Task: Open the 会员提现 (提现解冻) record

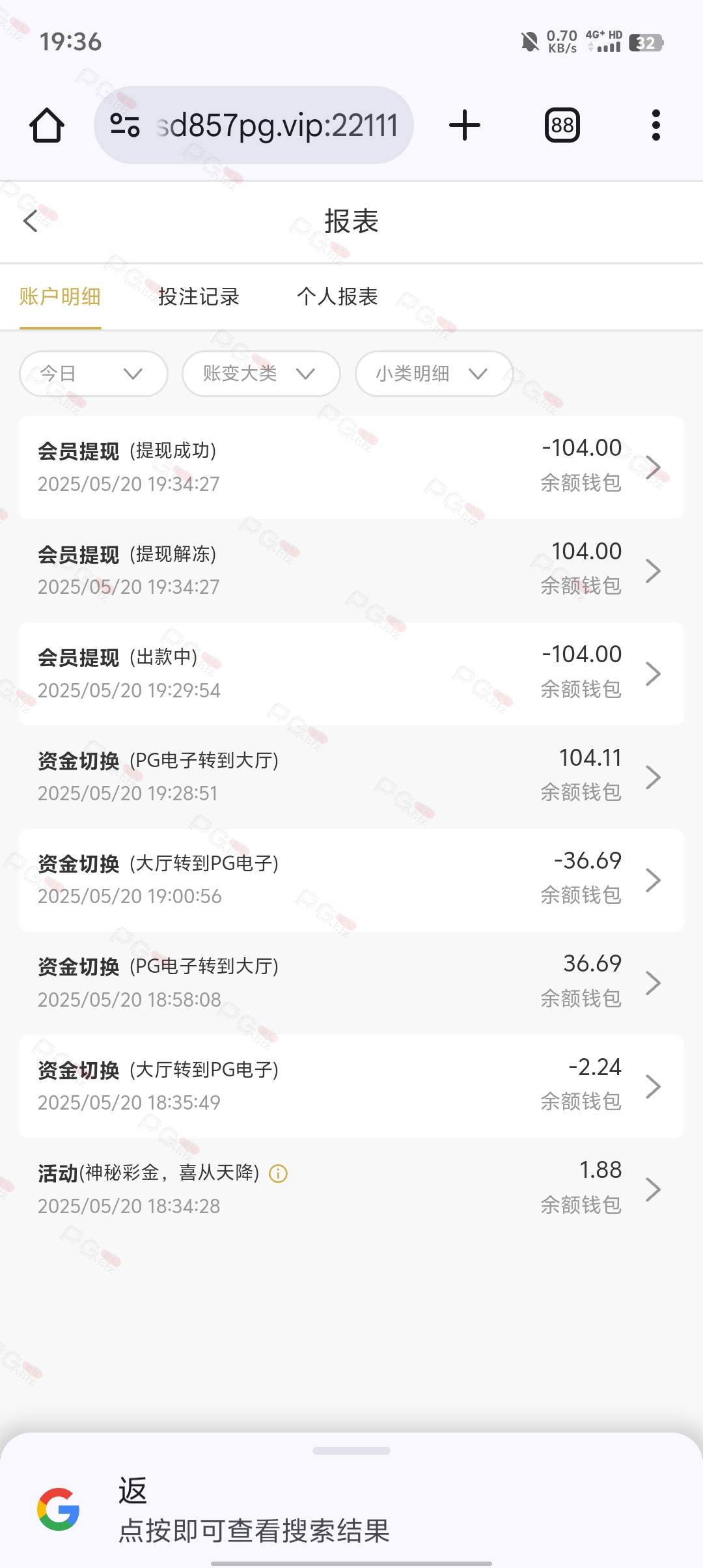Action: 351,570
